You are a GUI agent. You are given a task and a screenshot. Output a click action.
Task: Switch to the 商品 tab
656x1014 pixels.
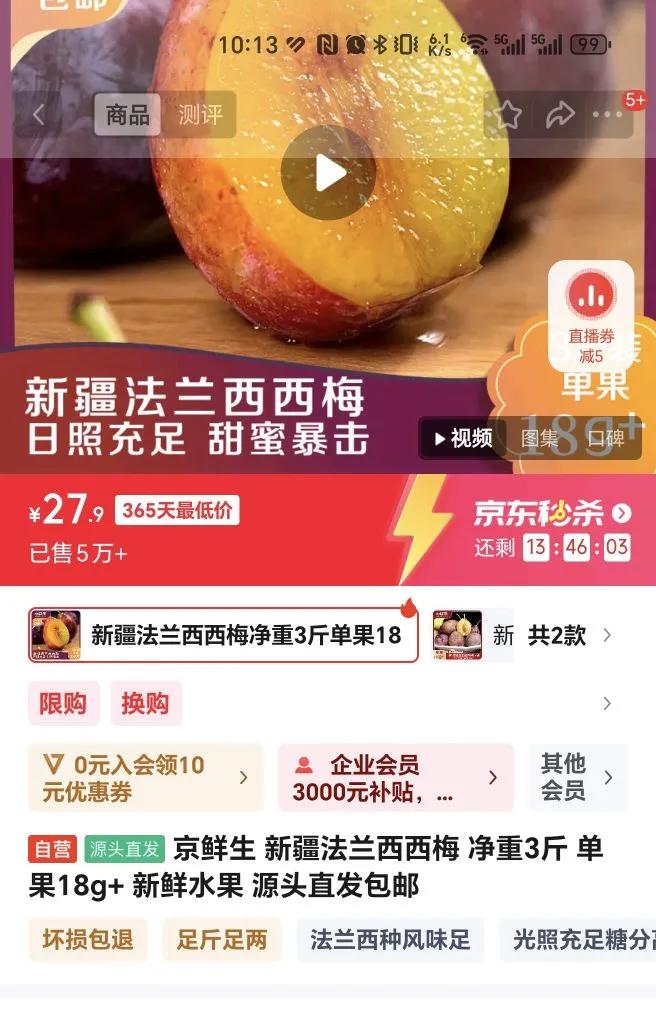coord(128,115)
